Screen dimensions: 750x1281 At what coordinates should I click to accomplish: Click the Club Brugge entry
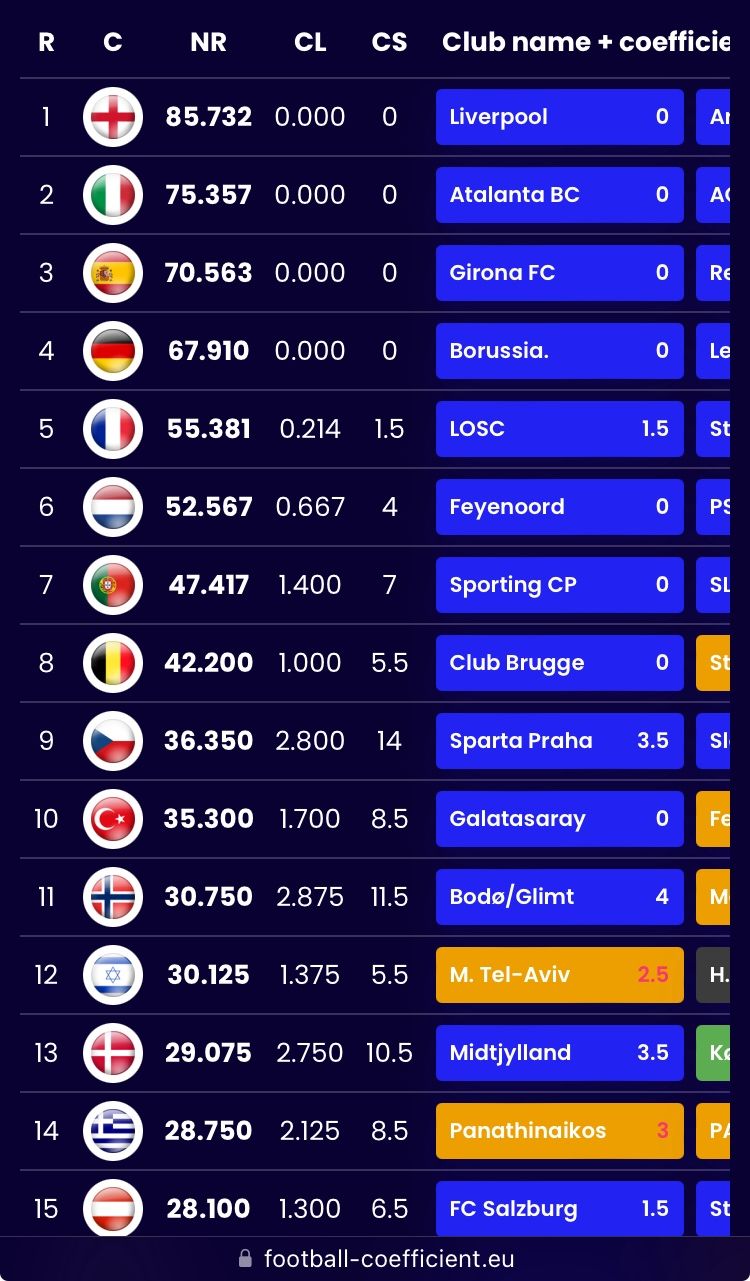(x=559, y=663)
